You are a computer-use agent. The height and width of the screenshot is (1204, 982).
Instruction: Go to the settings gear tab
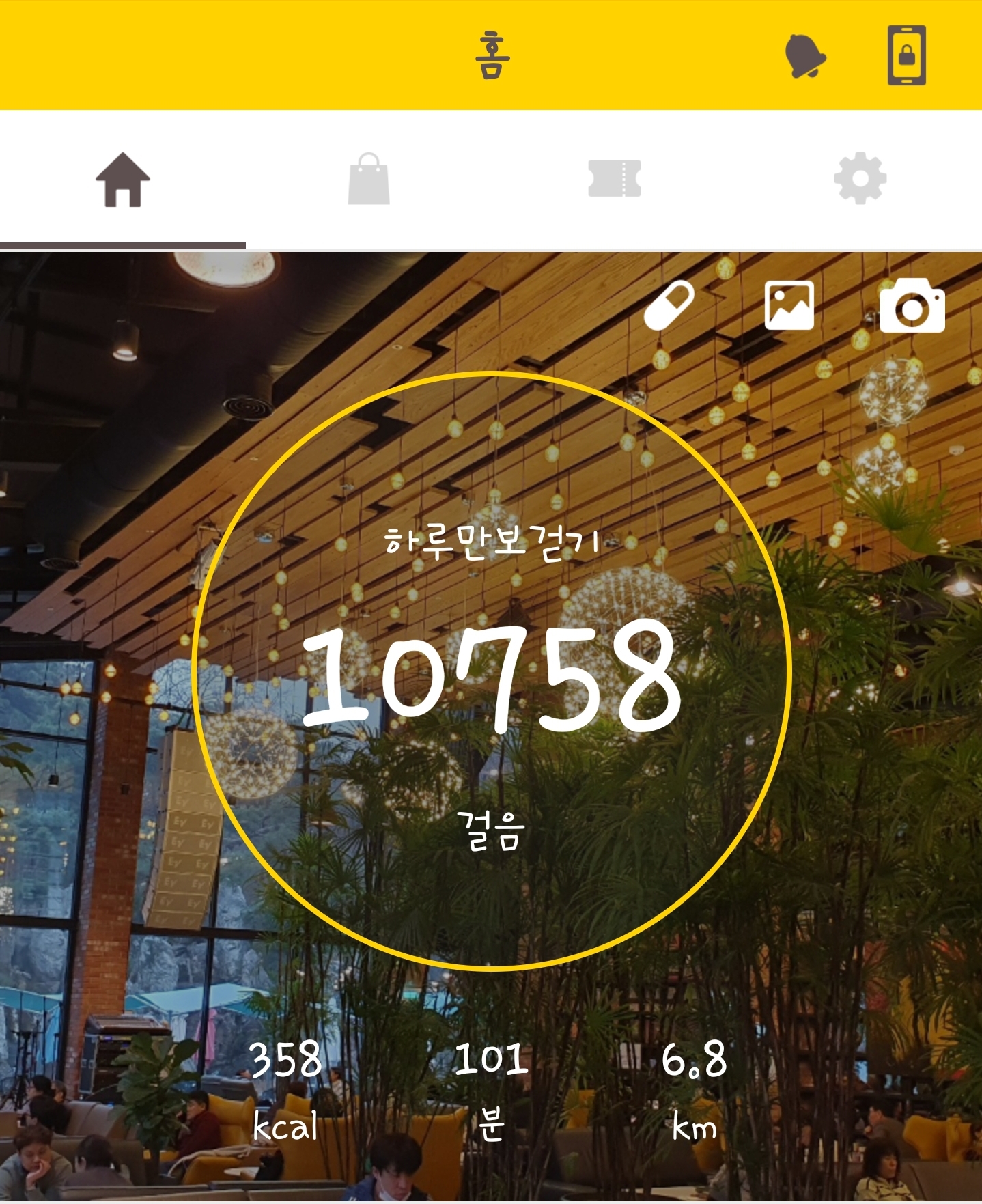(x=860, y=179)
